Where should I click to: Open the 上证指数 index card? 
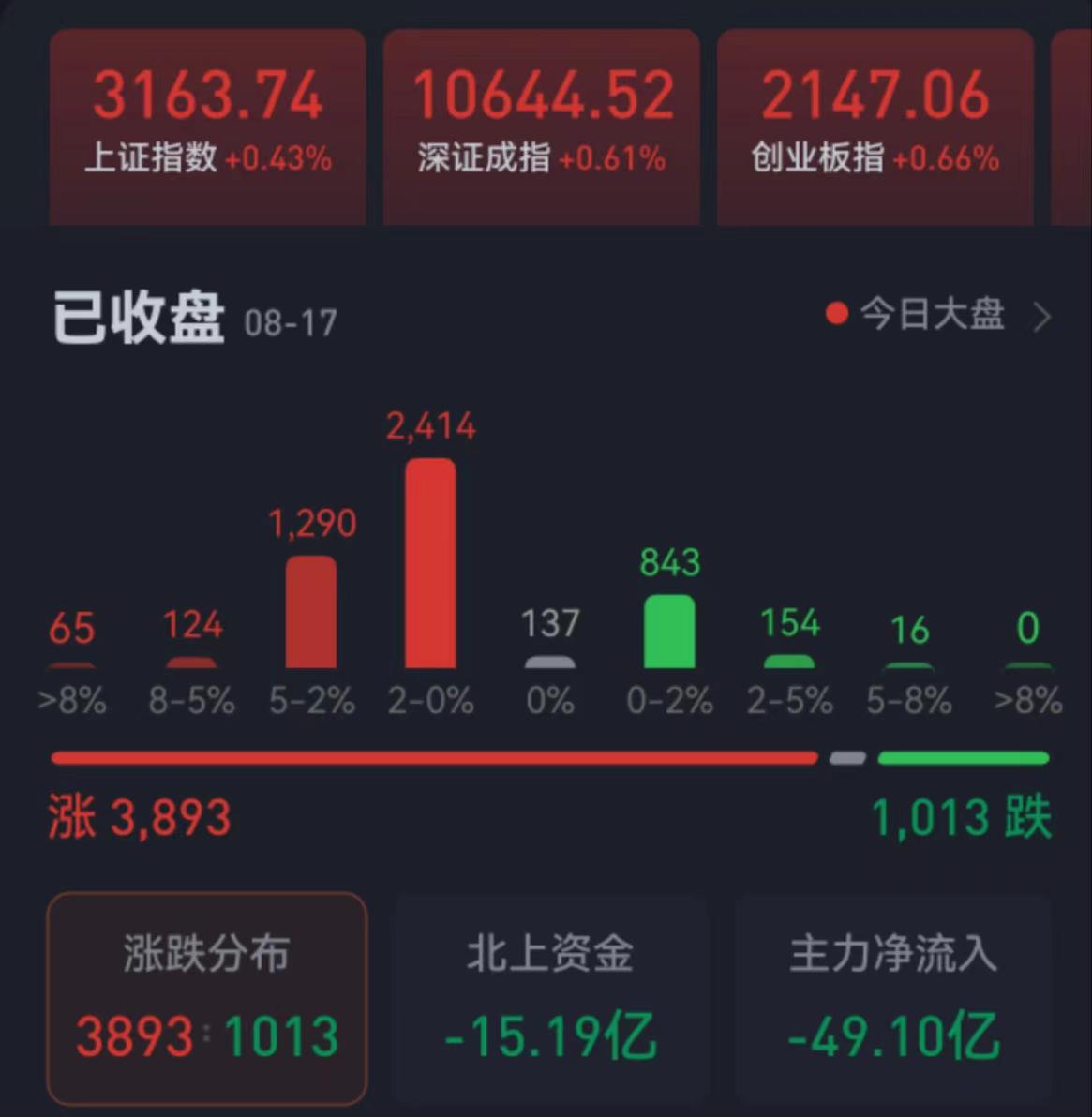click(207, 127)
